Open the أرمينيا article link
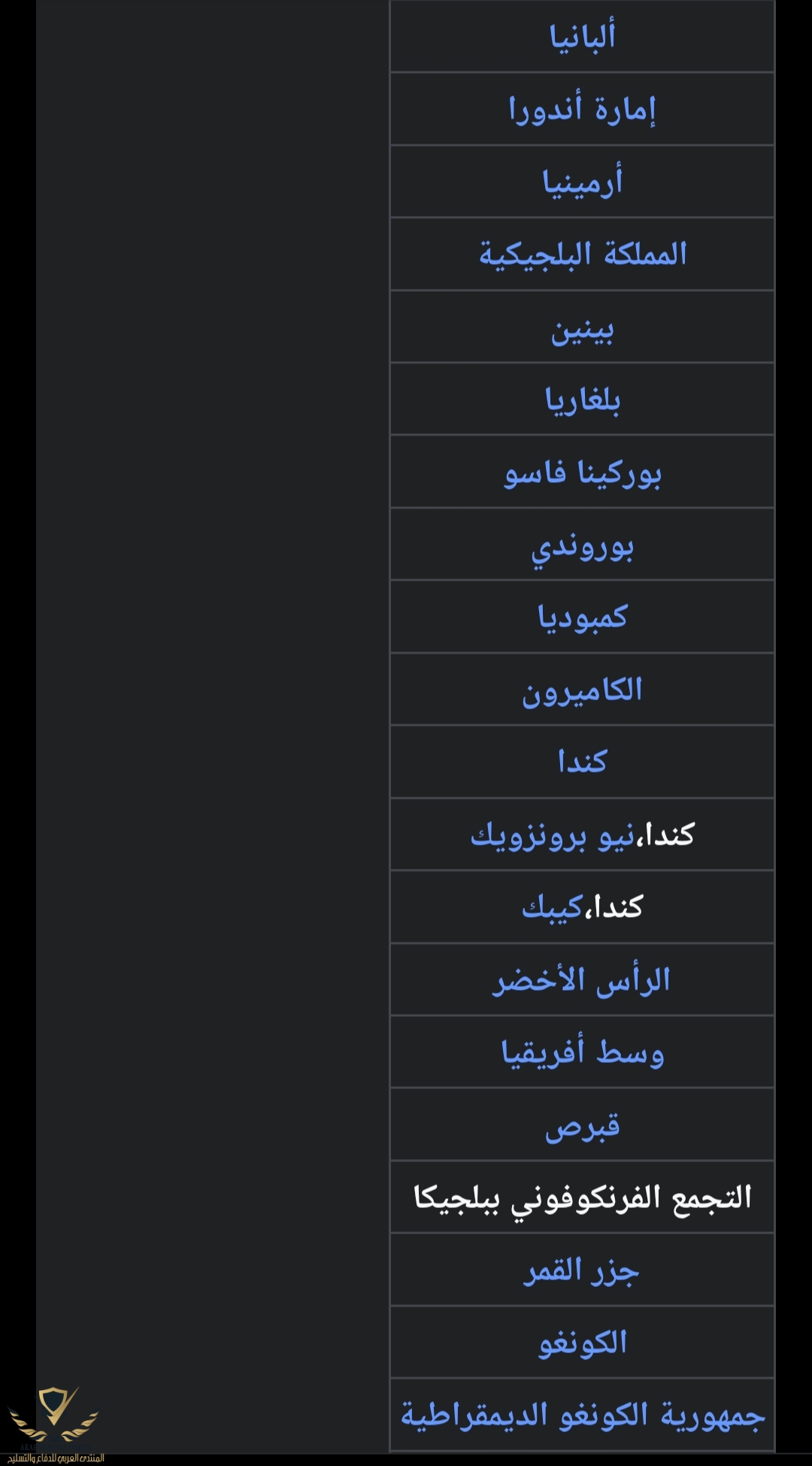812x1466 pixels. coord(582,182)
